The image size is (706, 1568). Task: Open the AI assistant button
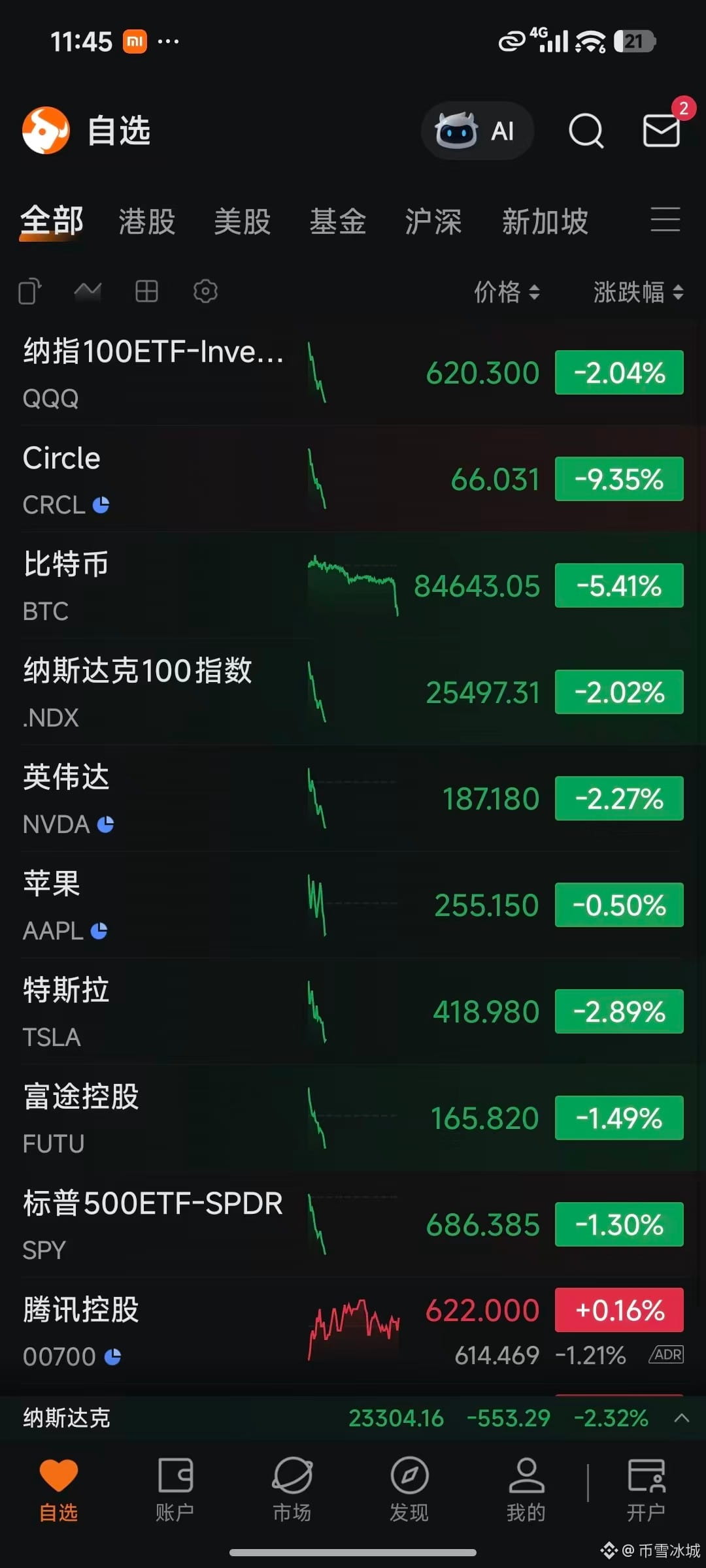[477, 131]
